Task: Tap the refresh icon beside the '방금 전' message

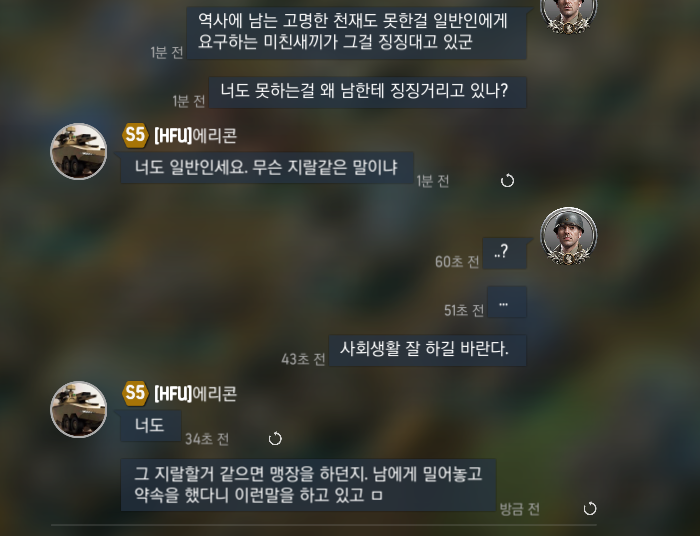Action: tap(590, 509)
